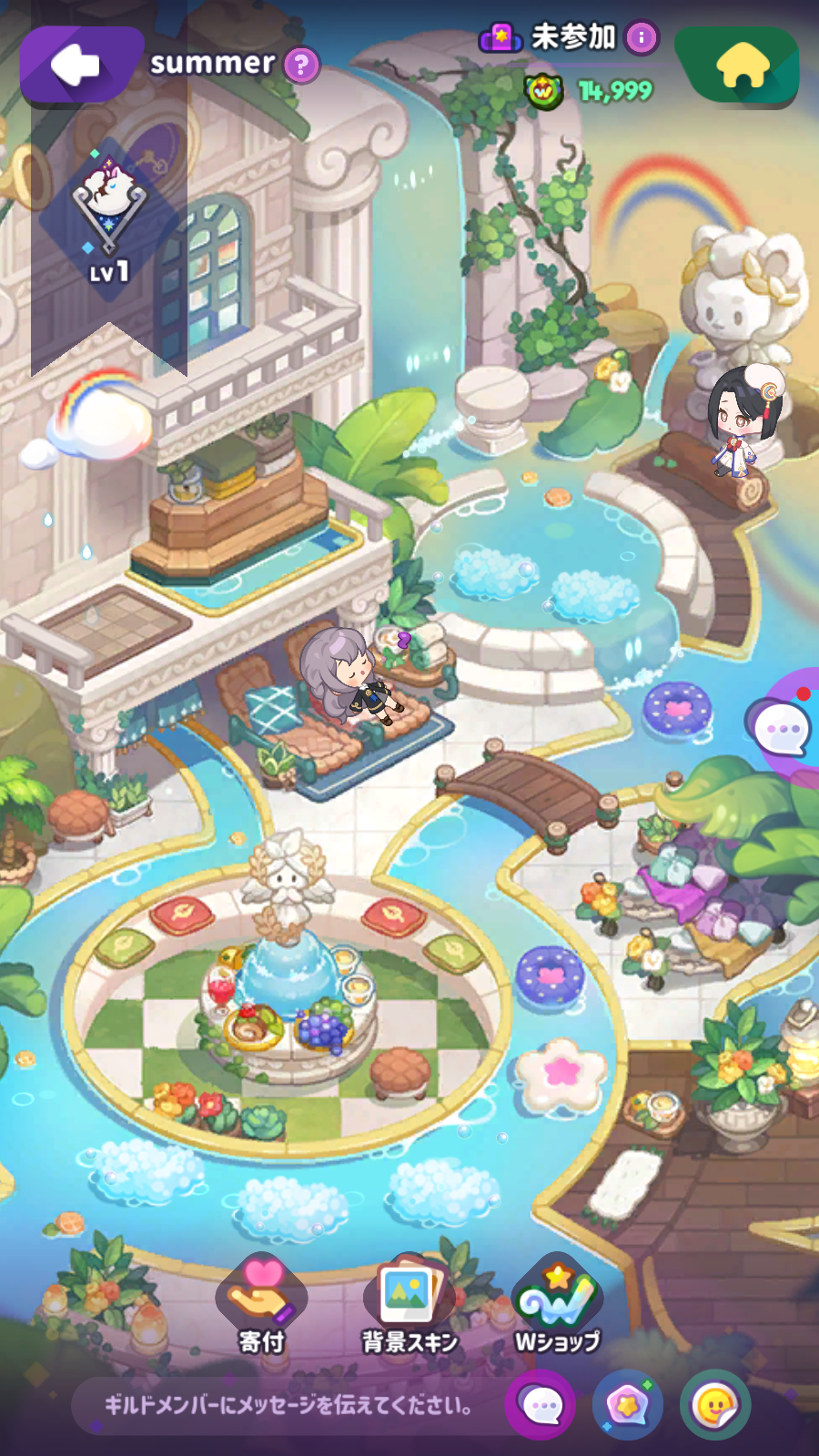Tap the info icon next to 未参加

coord(642,38)
